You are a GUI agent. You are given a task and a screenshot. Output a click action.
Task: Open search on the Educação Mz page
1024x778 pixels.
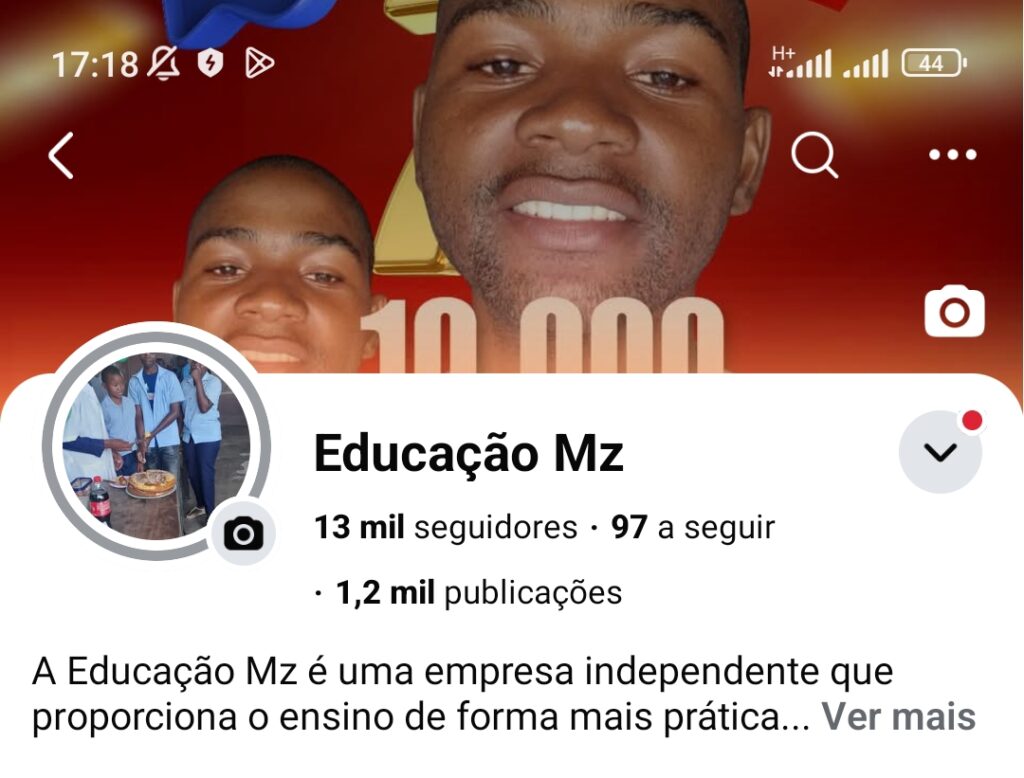click(814, 155)
